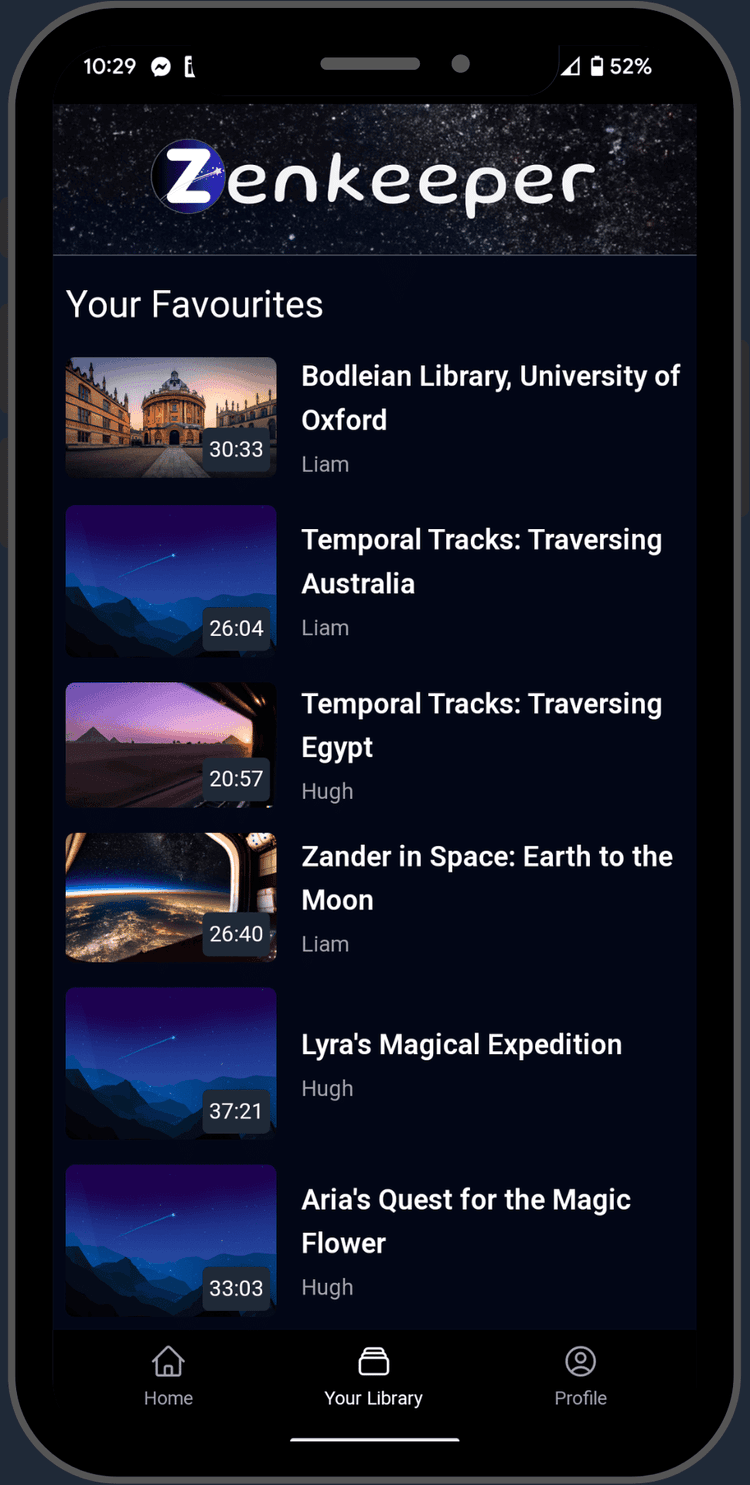Image resolution: width=750 pixels, height=1485 pixels.
Task: Tap Hugh under Temporal Tracks: Traversing Egypt
Action: tap(327, 791)
